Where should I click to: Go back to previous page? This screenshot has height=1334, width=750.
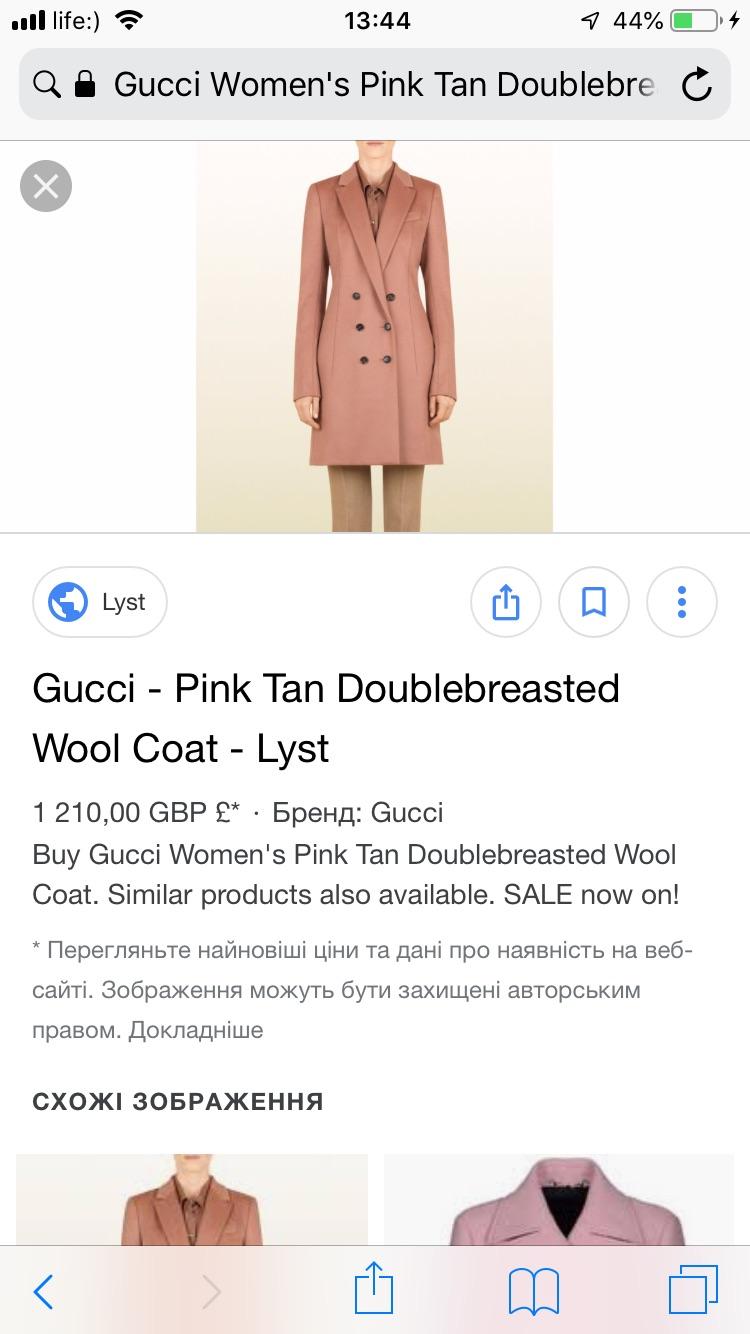[44, 1292]
